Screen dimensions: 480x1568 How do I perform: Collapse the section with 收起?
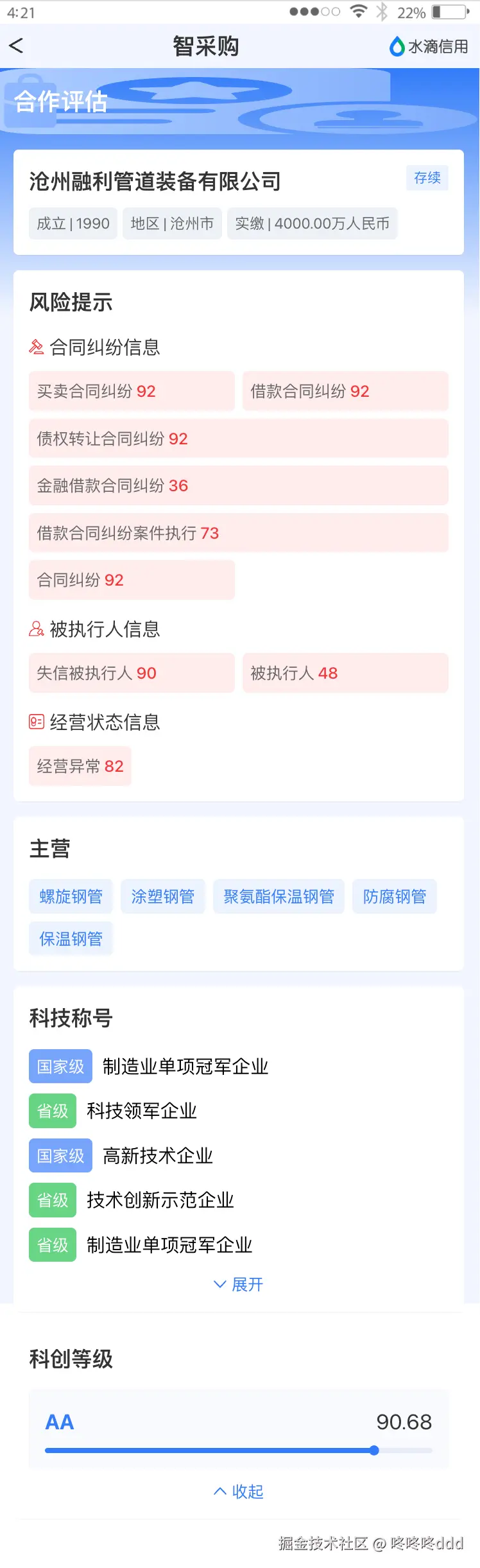[239, 1491]
